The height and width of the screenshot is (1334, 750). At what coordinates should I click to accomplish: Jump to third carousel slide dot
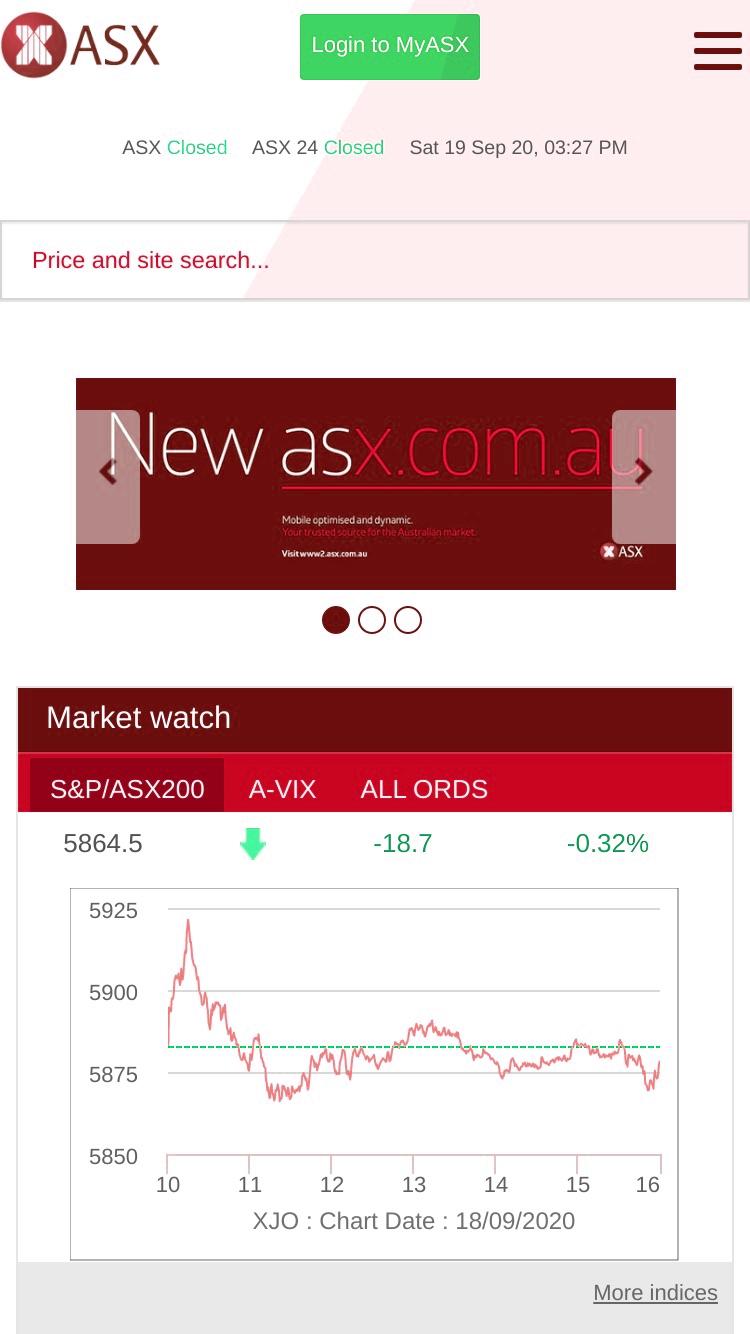408,620
